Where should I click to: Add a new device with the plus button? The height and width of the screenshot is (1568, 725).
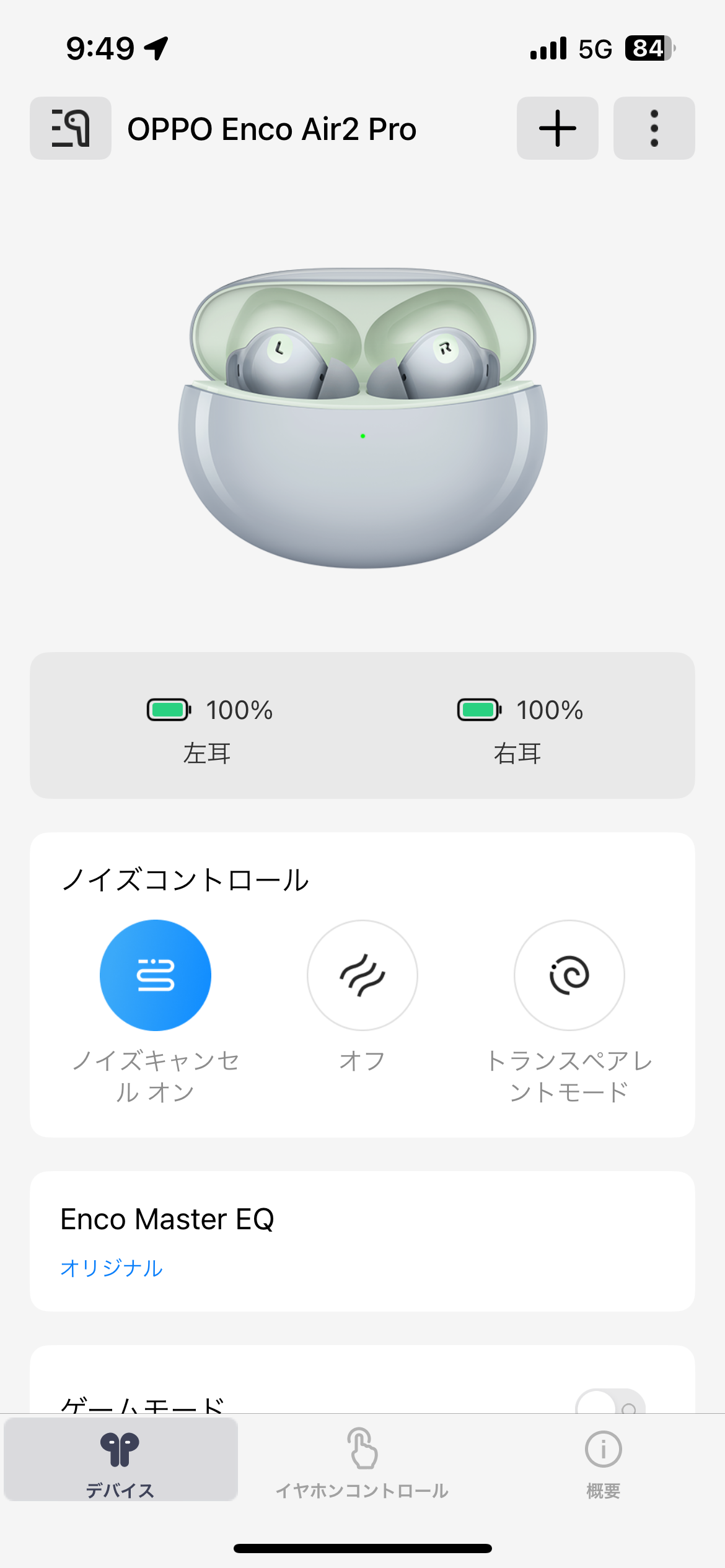(x=557, y=128)
